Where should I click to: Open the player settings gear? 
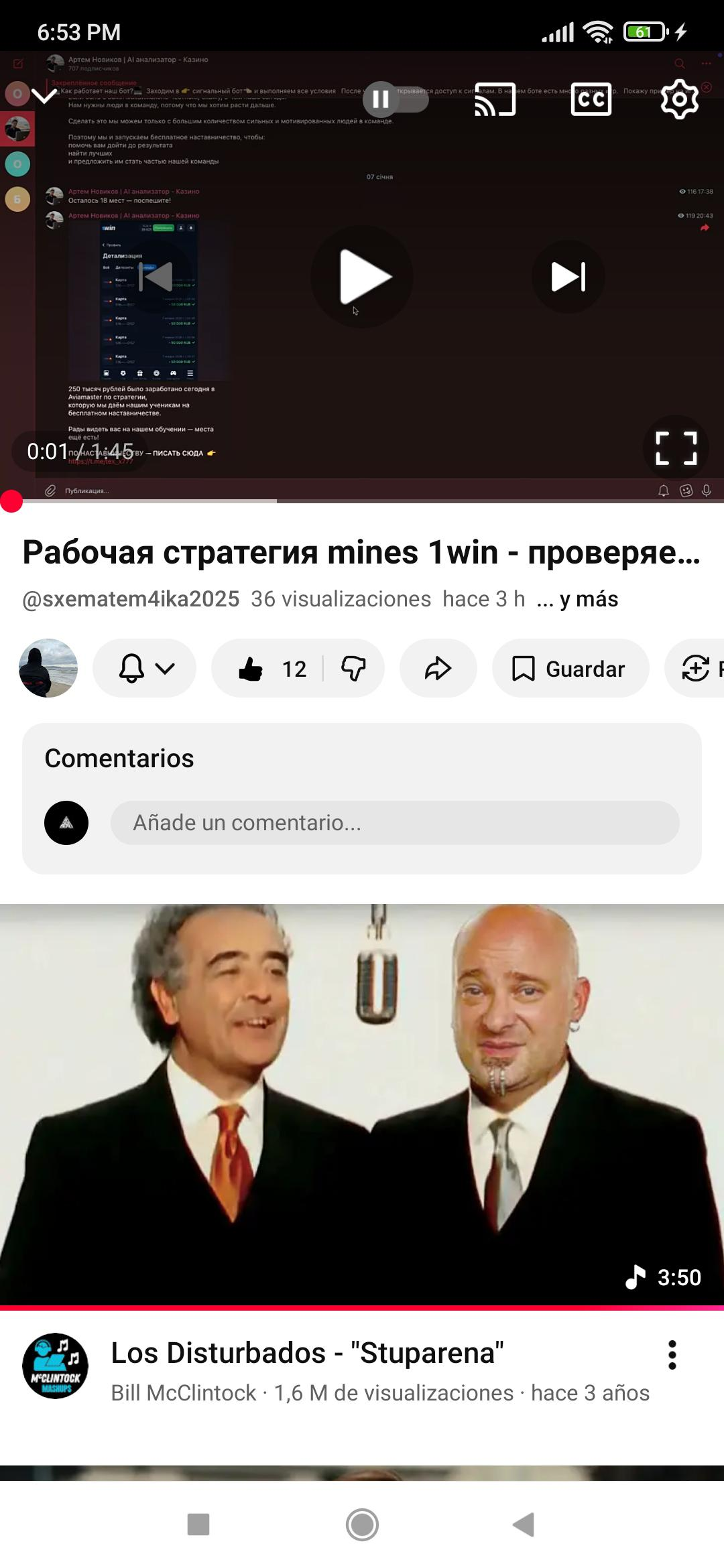(680, 99)
